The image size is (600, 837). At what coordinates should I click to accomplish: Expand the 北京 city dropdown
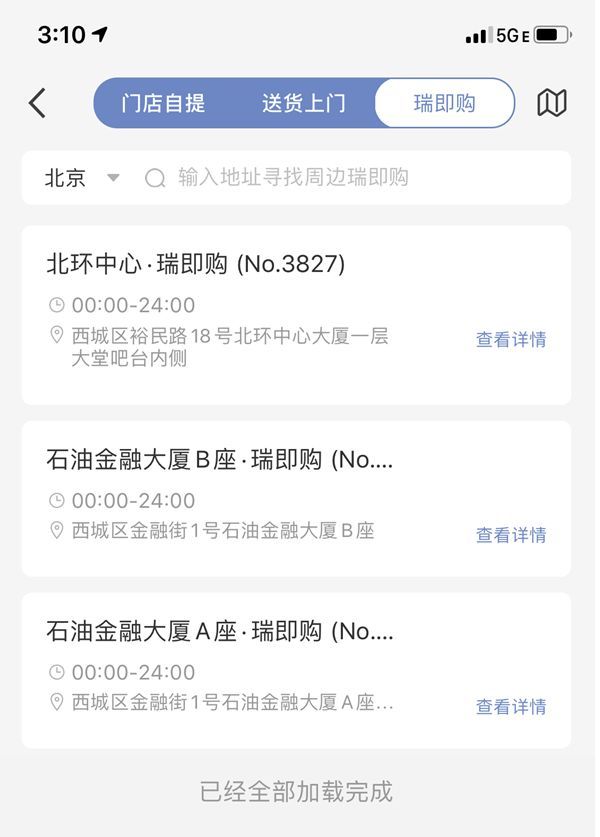(82, 178)
